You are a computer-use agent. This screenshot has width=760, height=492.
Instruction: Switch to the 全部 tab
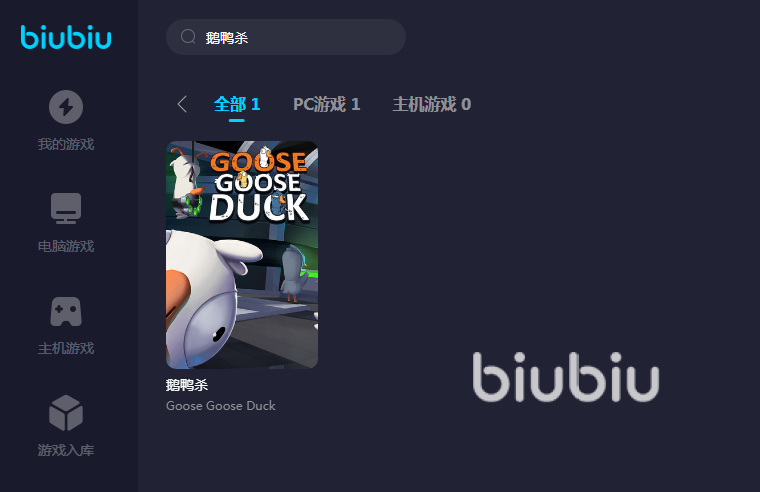237,104
